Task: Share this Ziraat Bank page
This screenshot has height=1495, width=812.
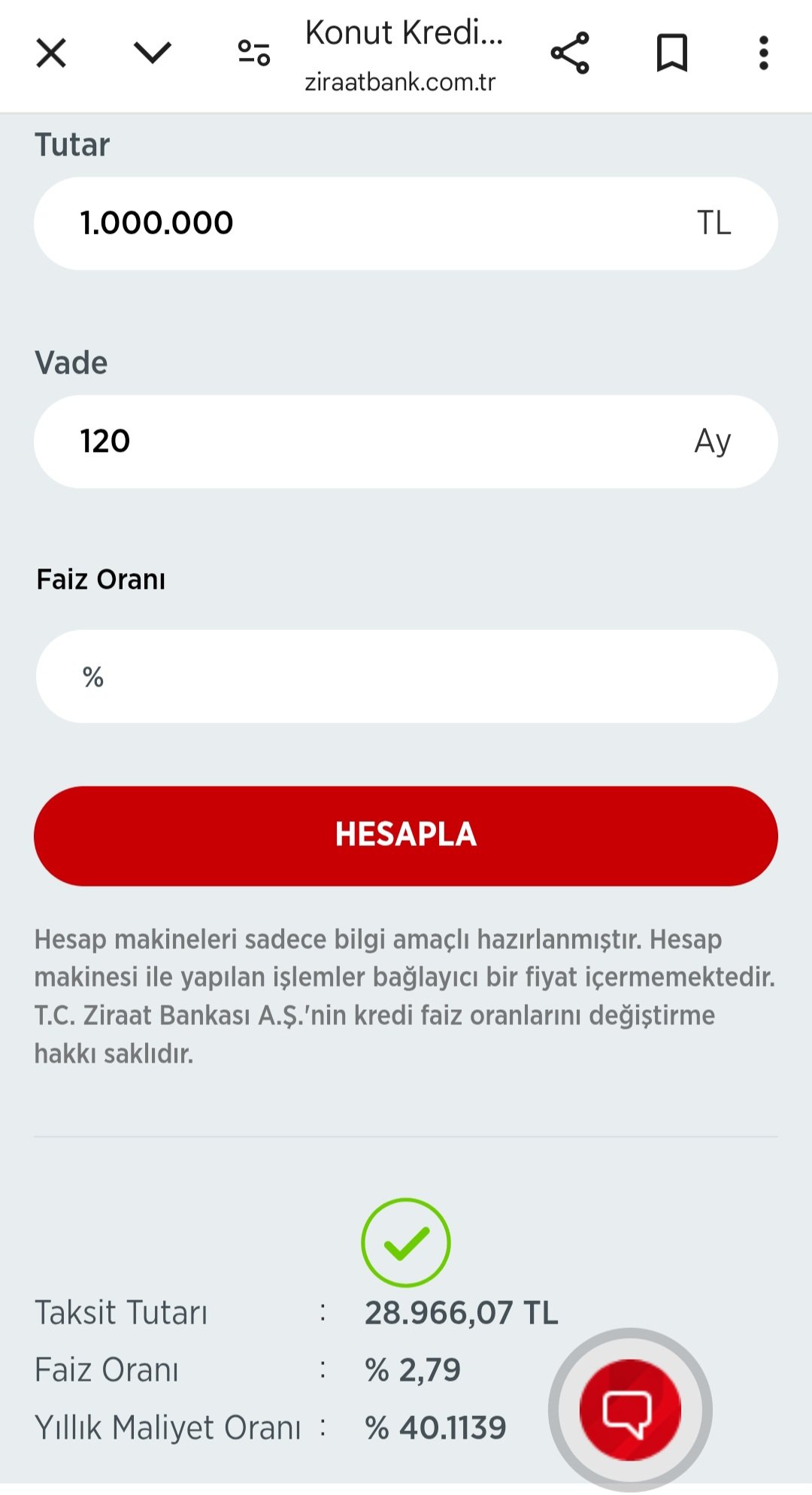Action: tap(570, 53)
